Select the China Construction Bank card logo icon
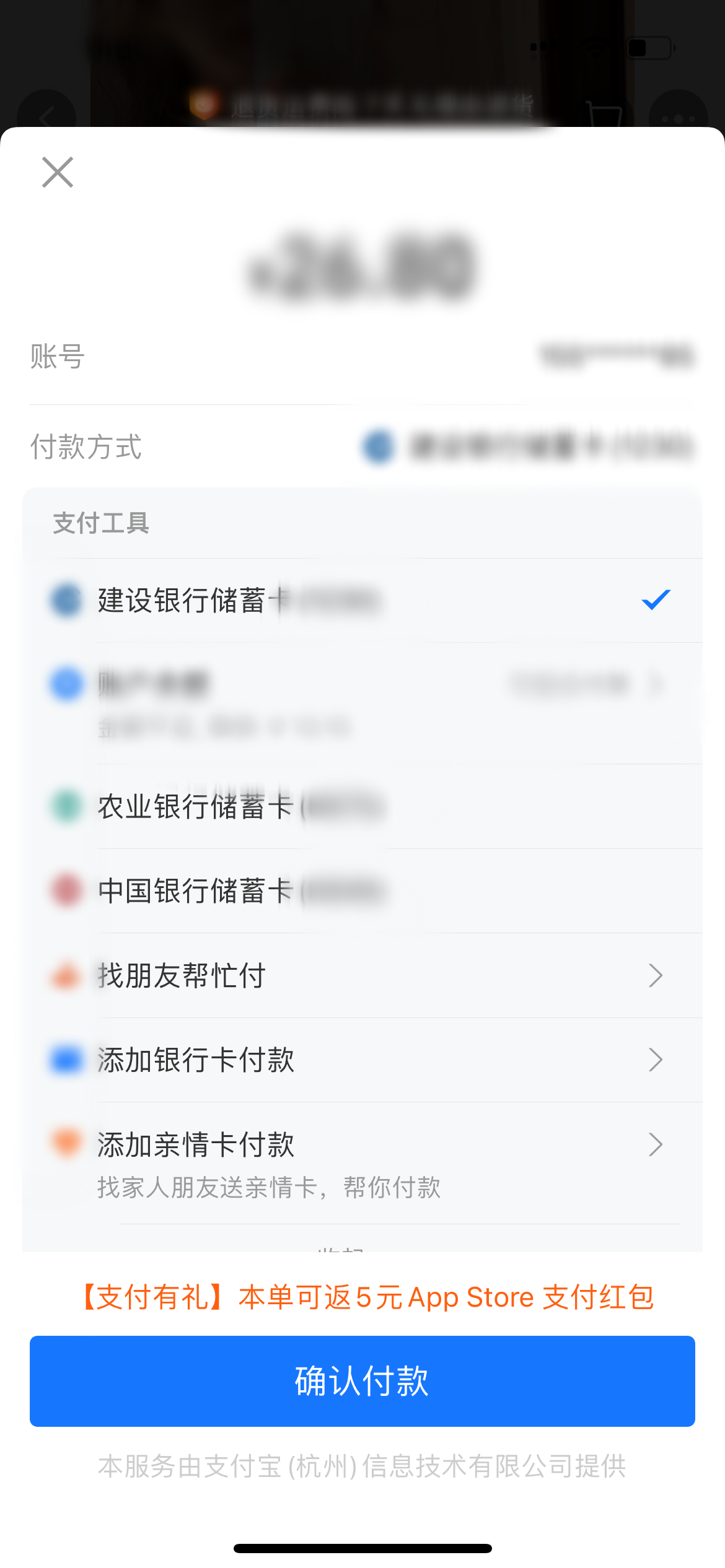This screenshot has width=725, height=1568. (65, 599)
